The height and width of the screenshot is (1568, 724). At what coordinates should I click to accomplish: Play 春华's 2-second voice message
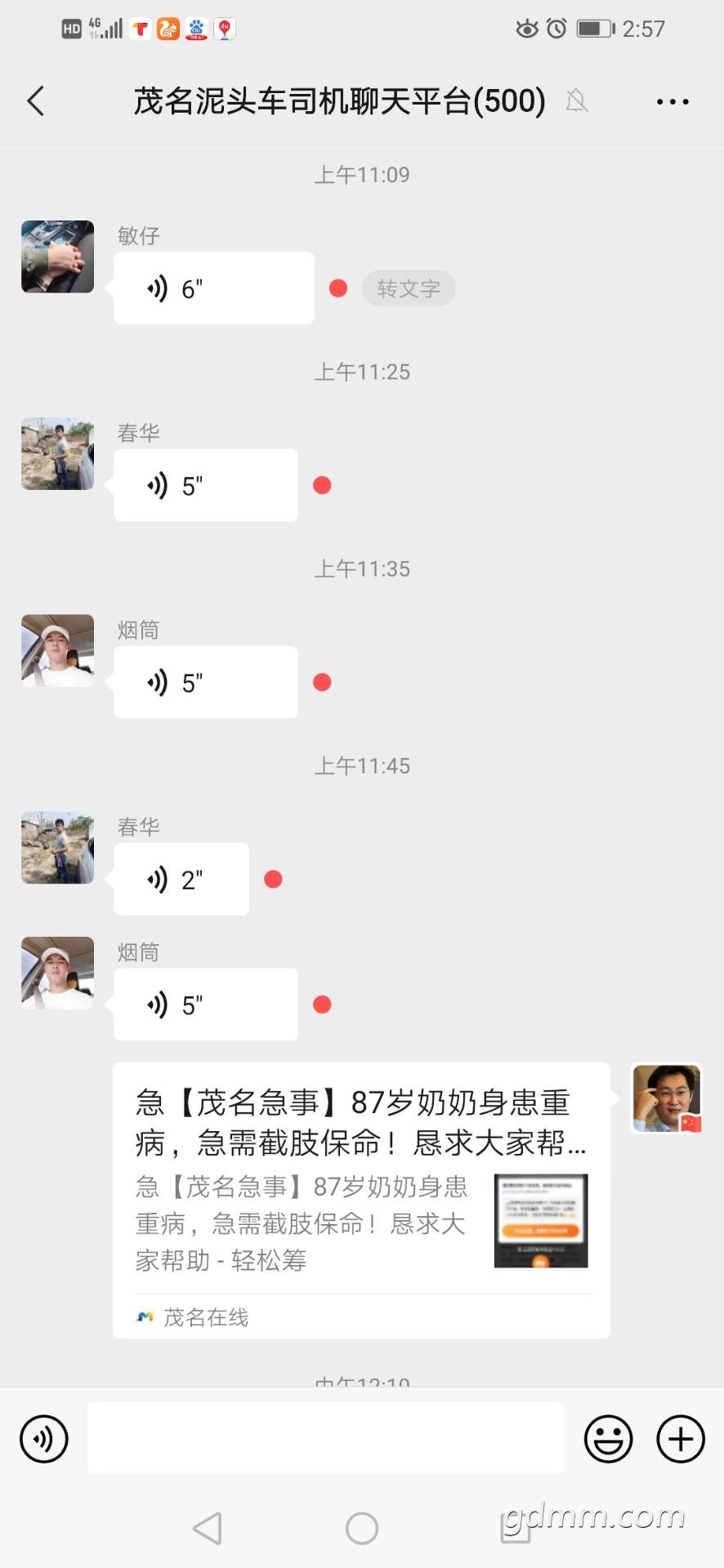pos(181,879)
